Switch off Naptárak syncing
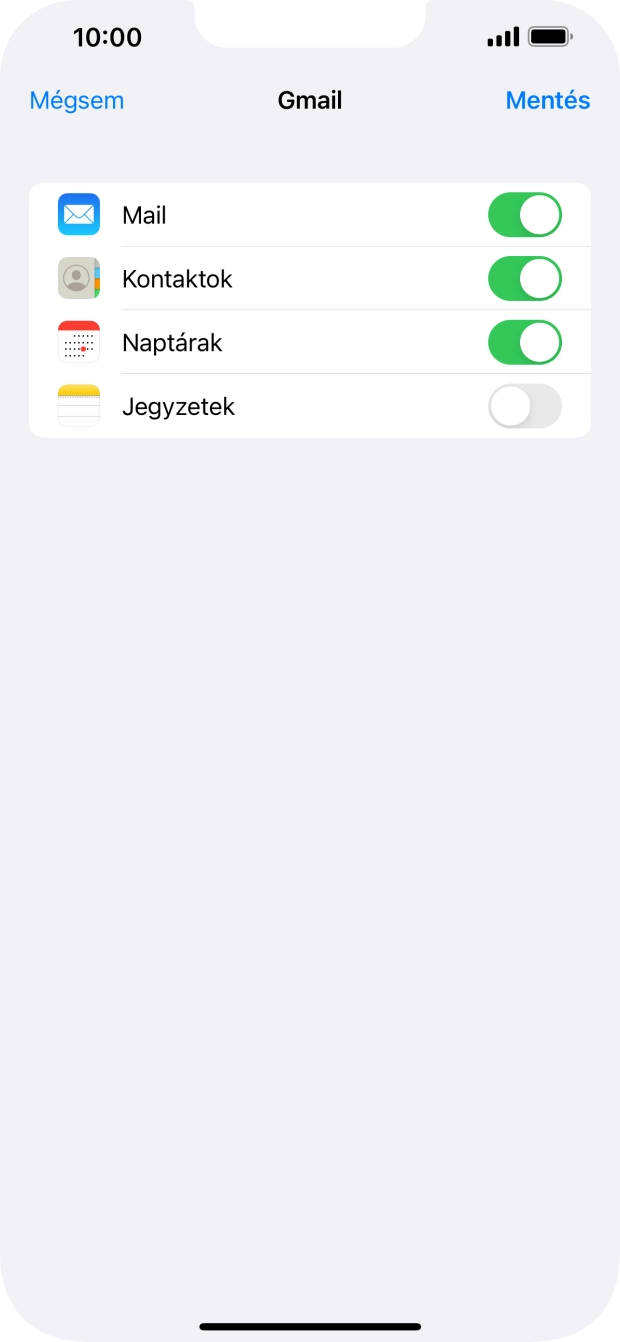 point(524,343)
